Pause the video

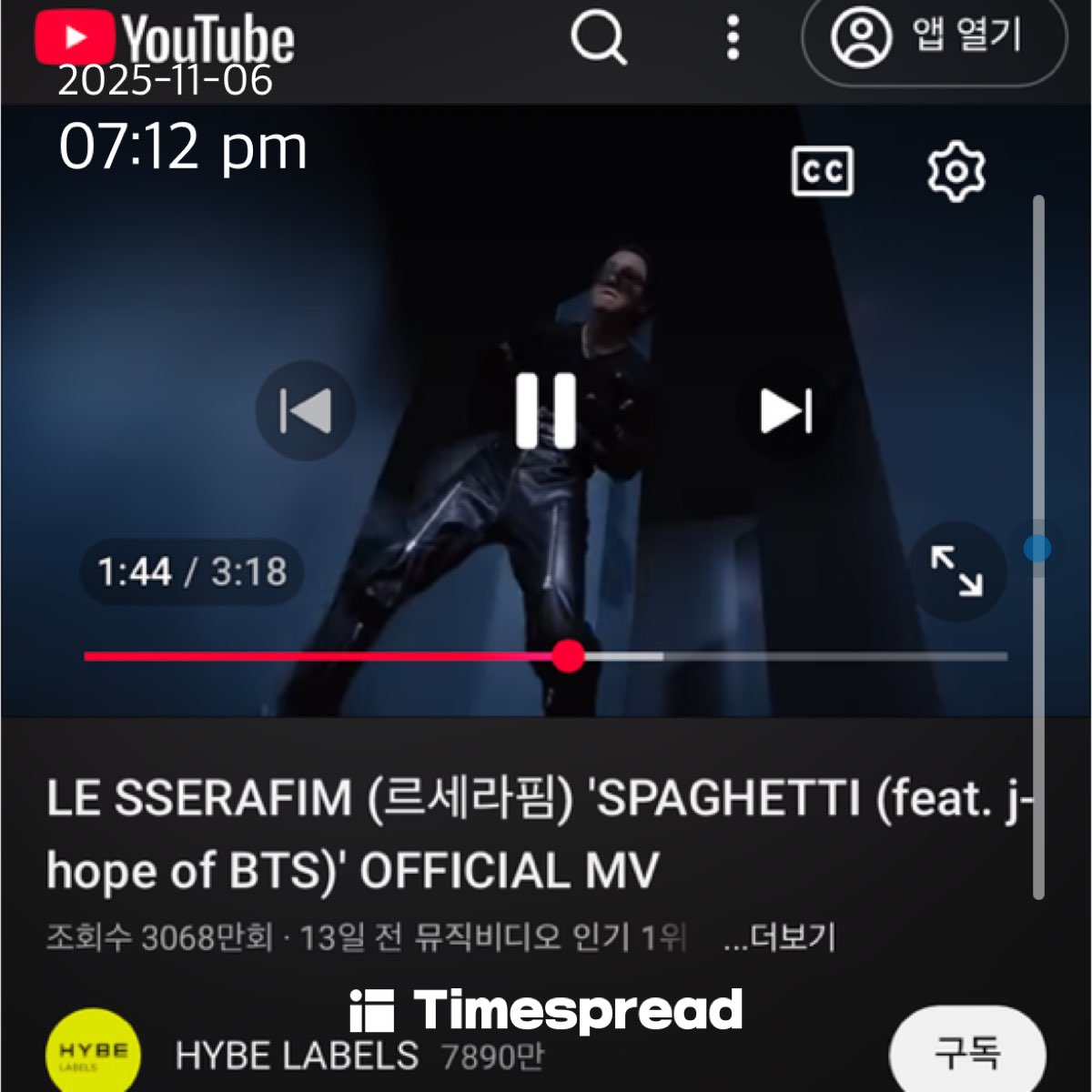coord(546,410)
